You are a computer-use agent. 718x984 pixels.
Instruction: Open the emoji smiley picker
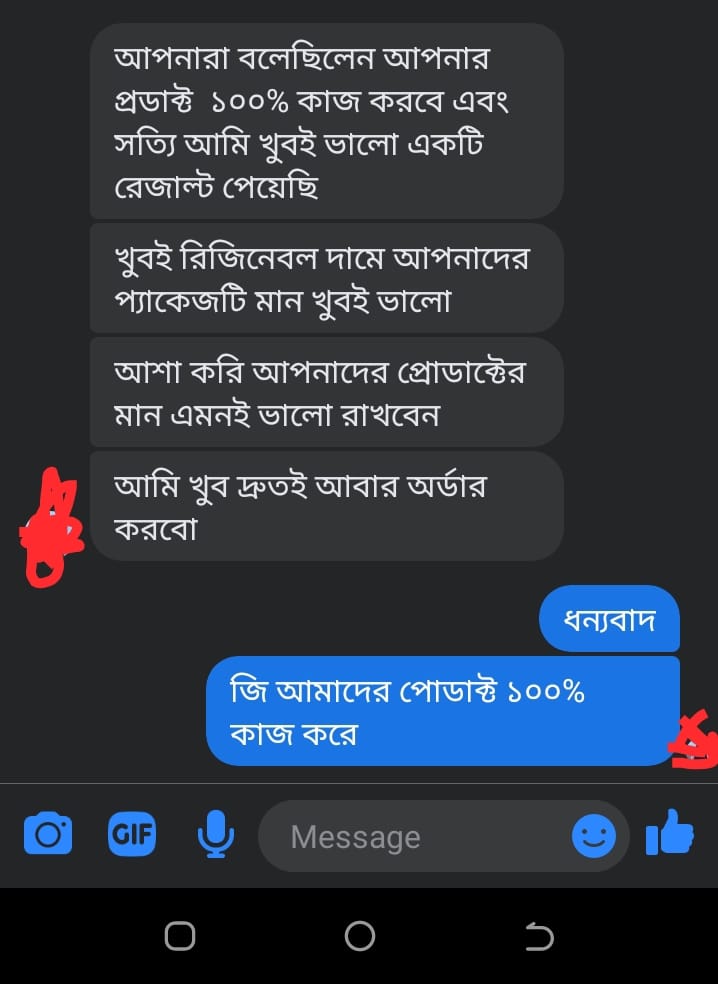(x=593, y=835)
